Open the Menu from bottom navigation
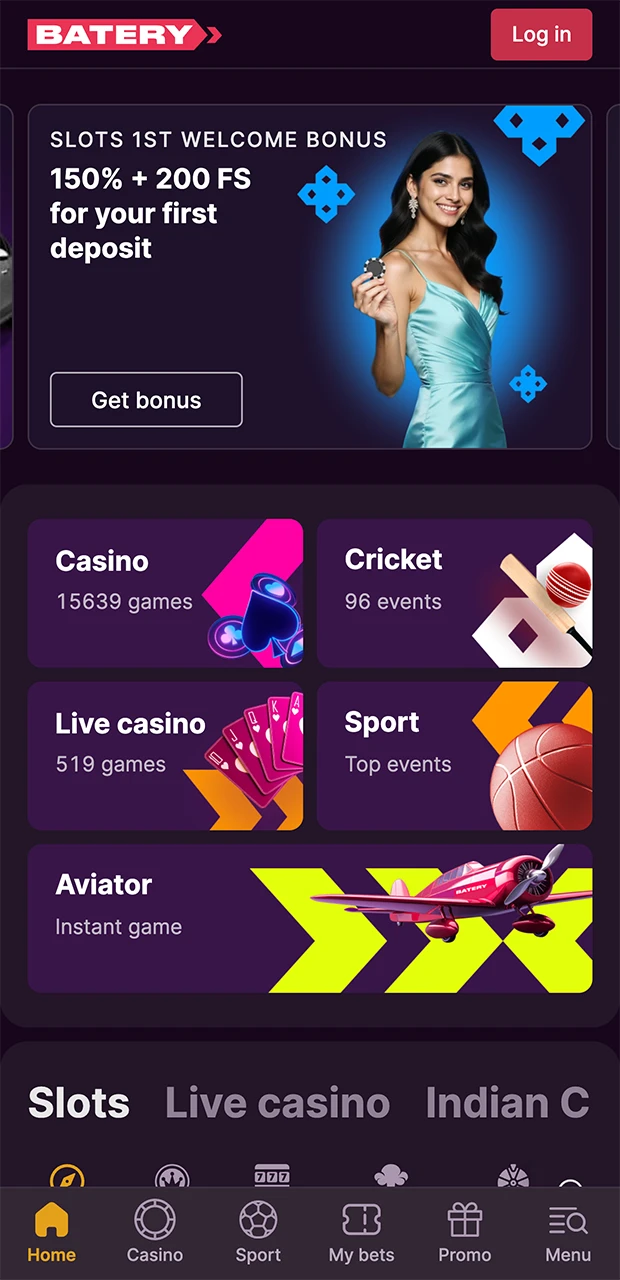The width and height of the screenshot is (620, 1280). (567, 1233)
